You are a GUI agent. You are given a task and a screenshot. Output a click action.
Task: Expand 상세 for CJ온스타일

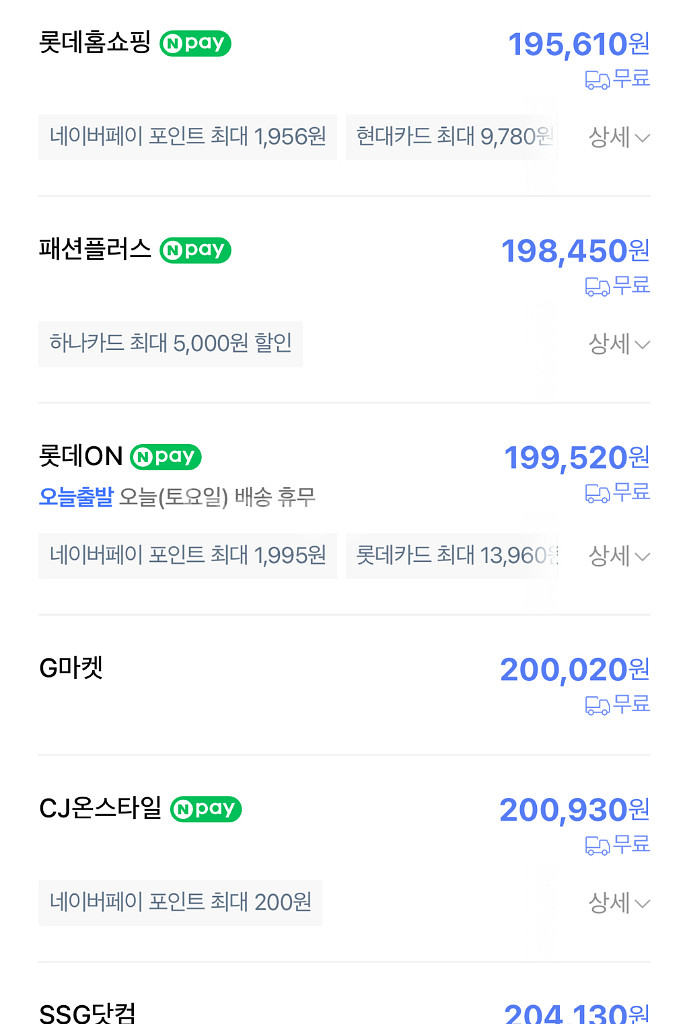click(619, 903)
